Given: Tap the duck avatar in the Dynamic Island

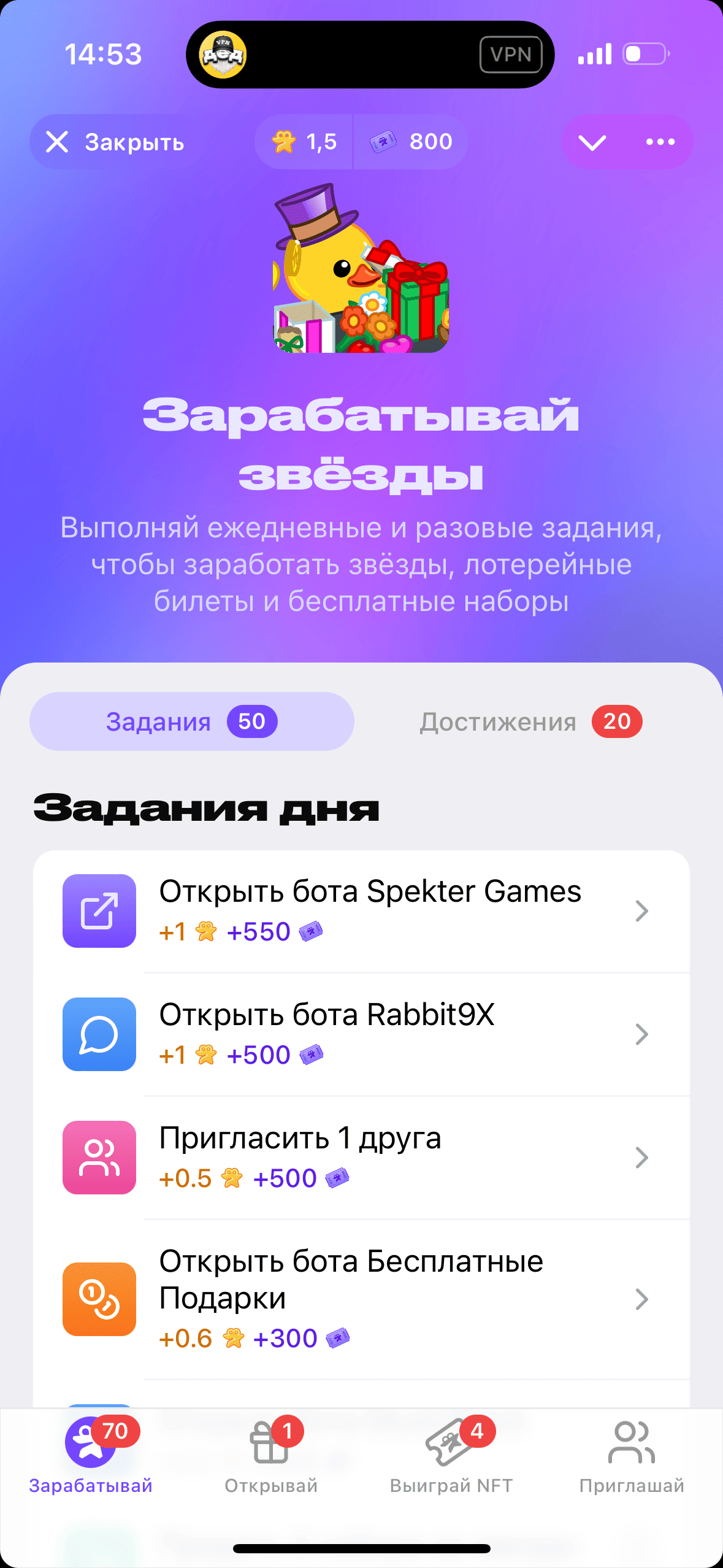Looking at the screenshot, I should [x=222, y=54].
